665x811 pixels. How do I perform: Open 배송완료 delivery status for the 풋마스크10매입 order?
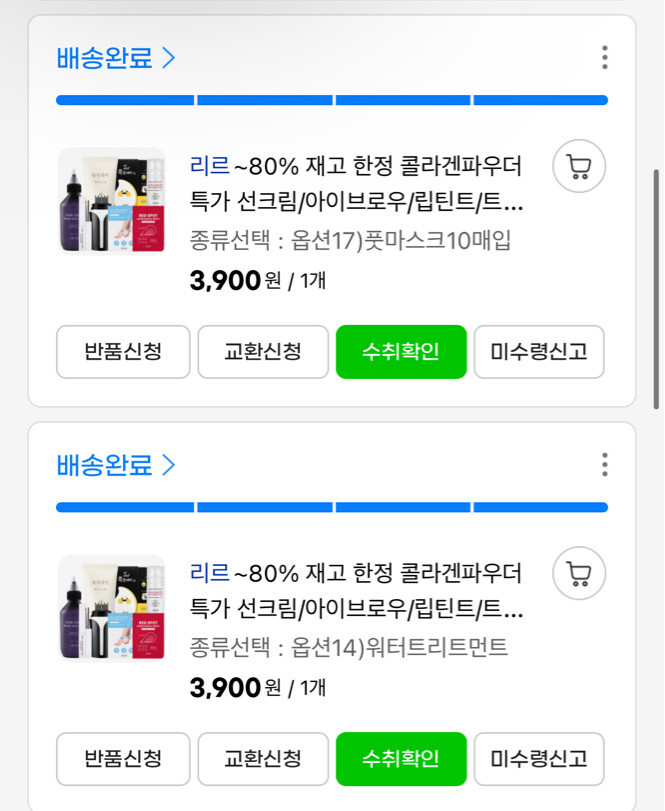(x=116, y=58)
